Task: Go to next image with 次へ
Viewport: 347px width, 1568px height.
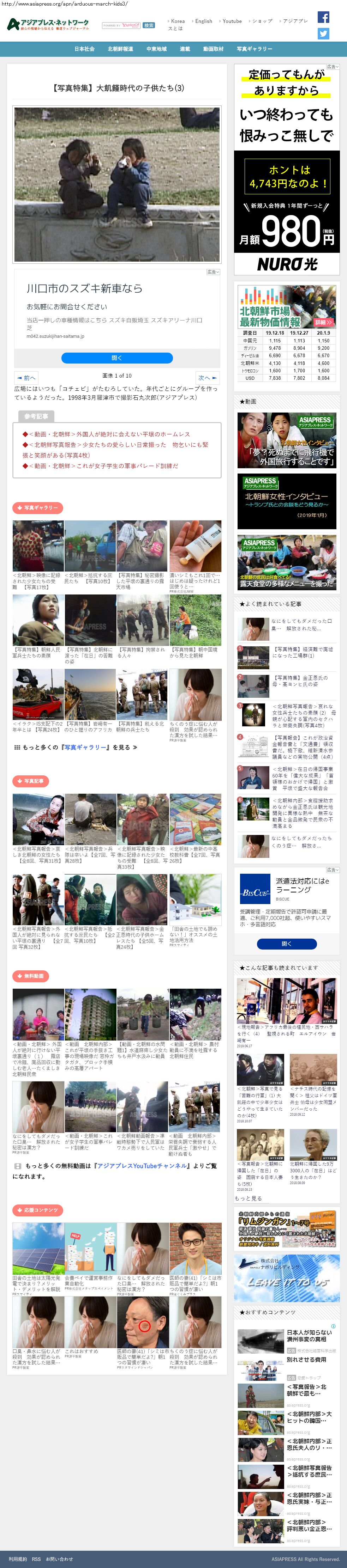Action: point(207,377)
